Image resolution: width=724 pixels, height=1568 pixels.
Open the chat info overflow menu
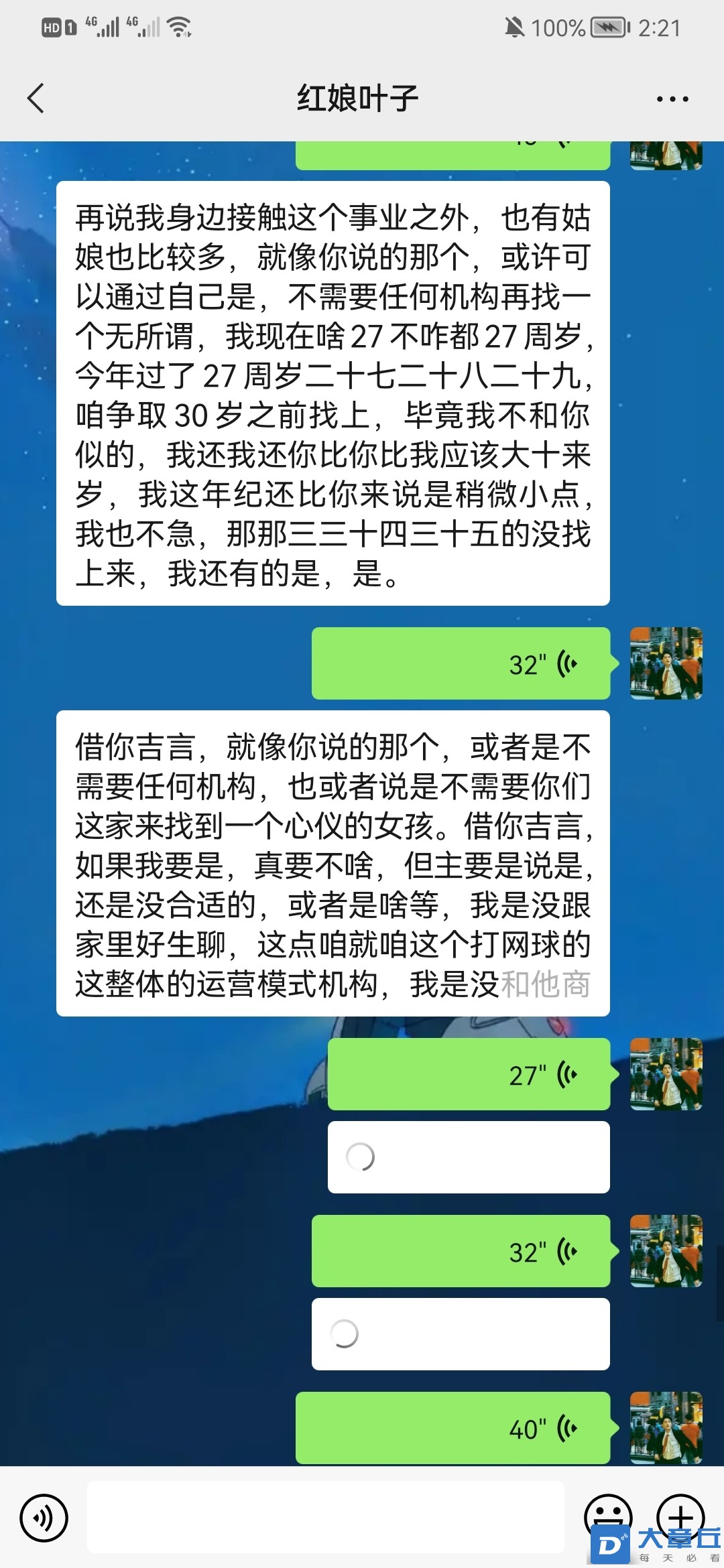pyautogui.click(x=672, y=99)
